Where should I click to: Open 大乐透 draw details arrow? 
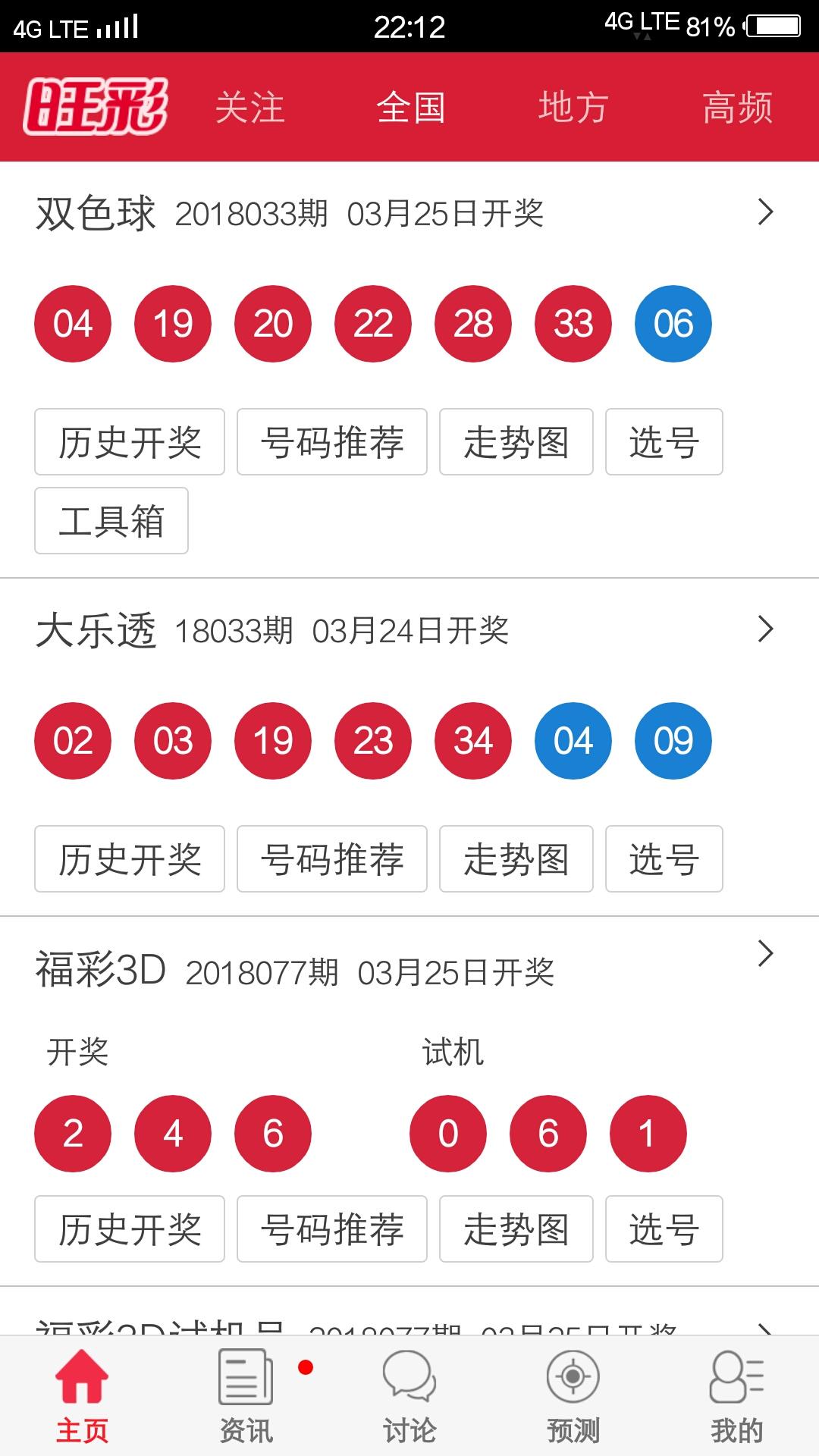766,629
